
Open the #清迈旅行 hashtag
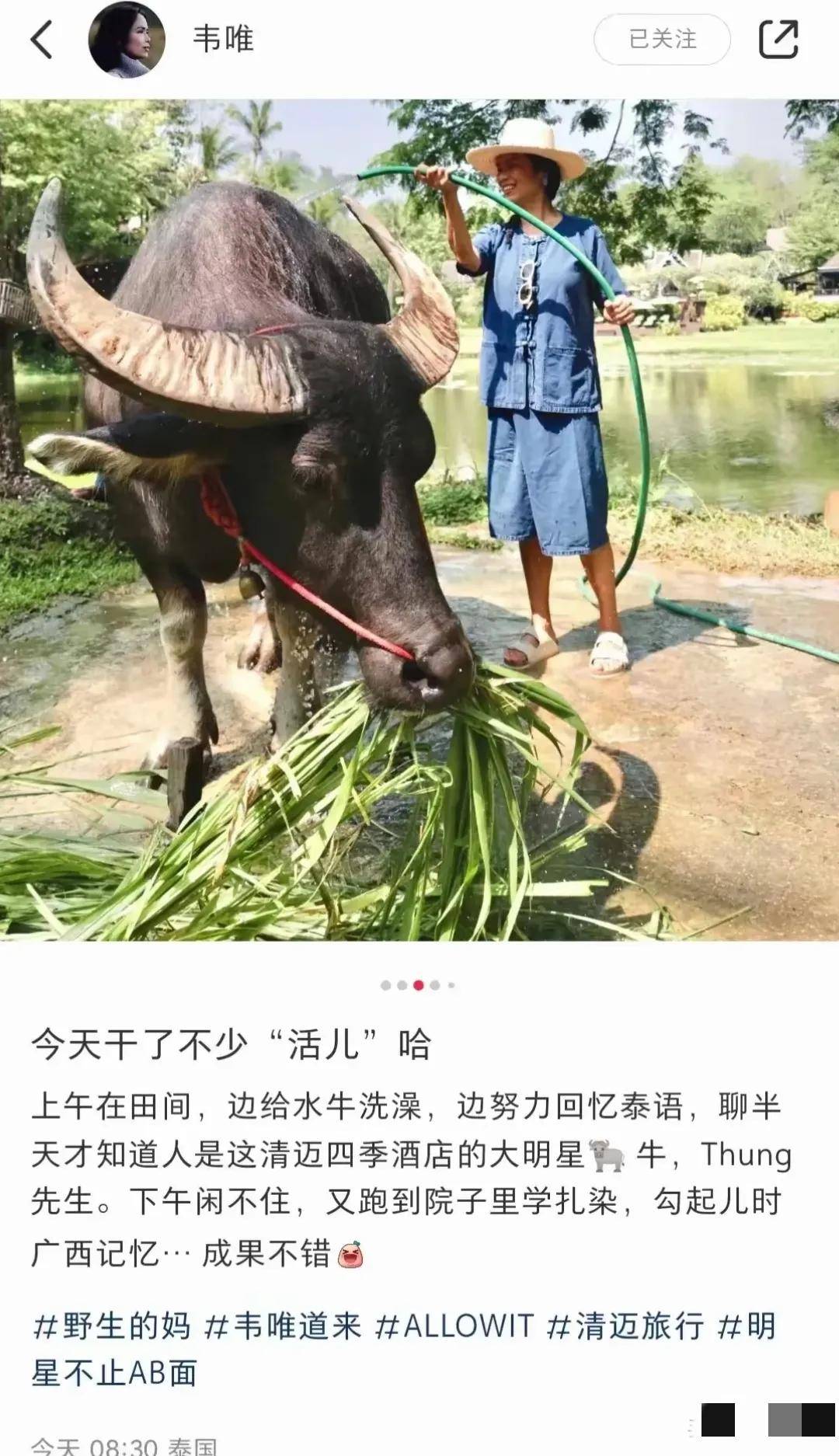click(625, 1326)
